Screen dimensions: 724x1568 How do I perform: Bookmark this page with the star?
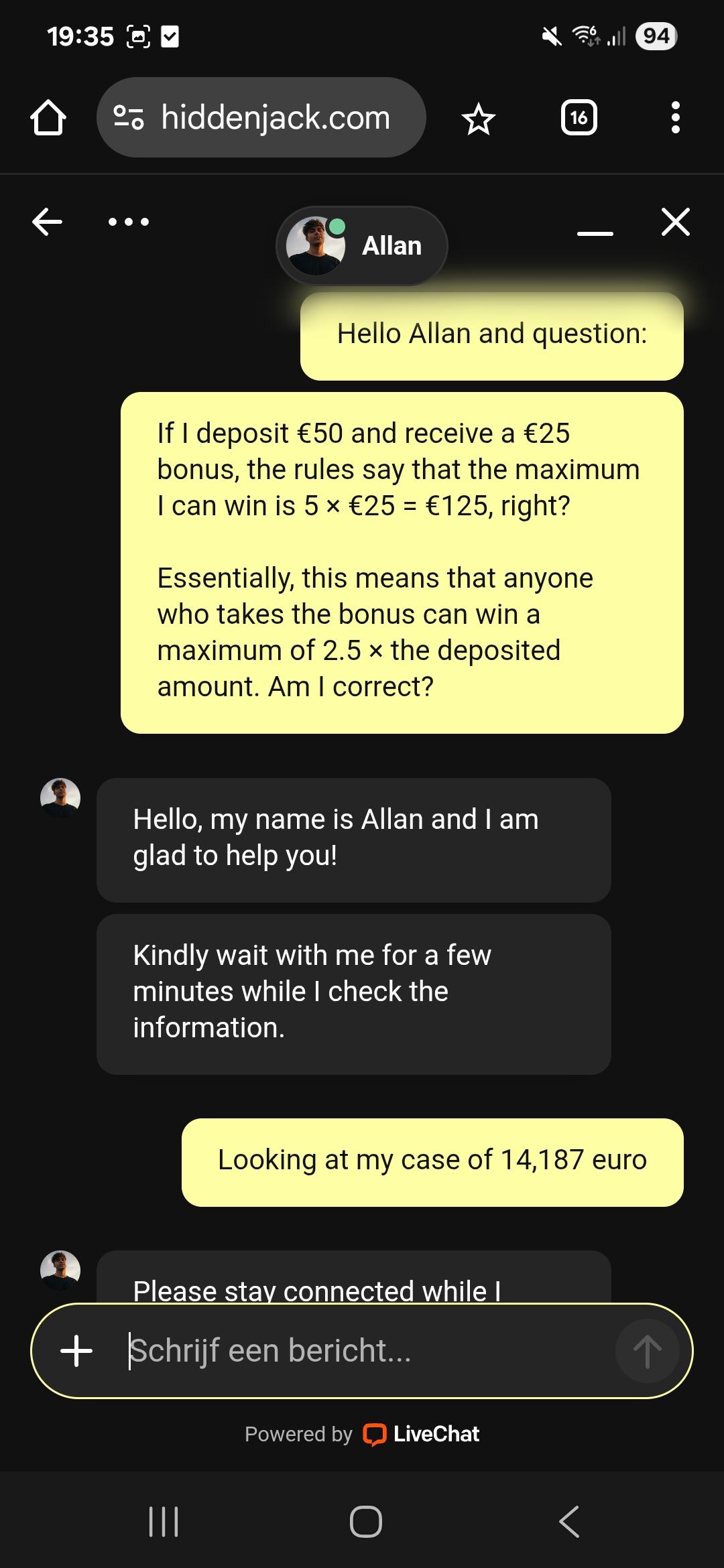478,119
